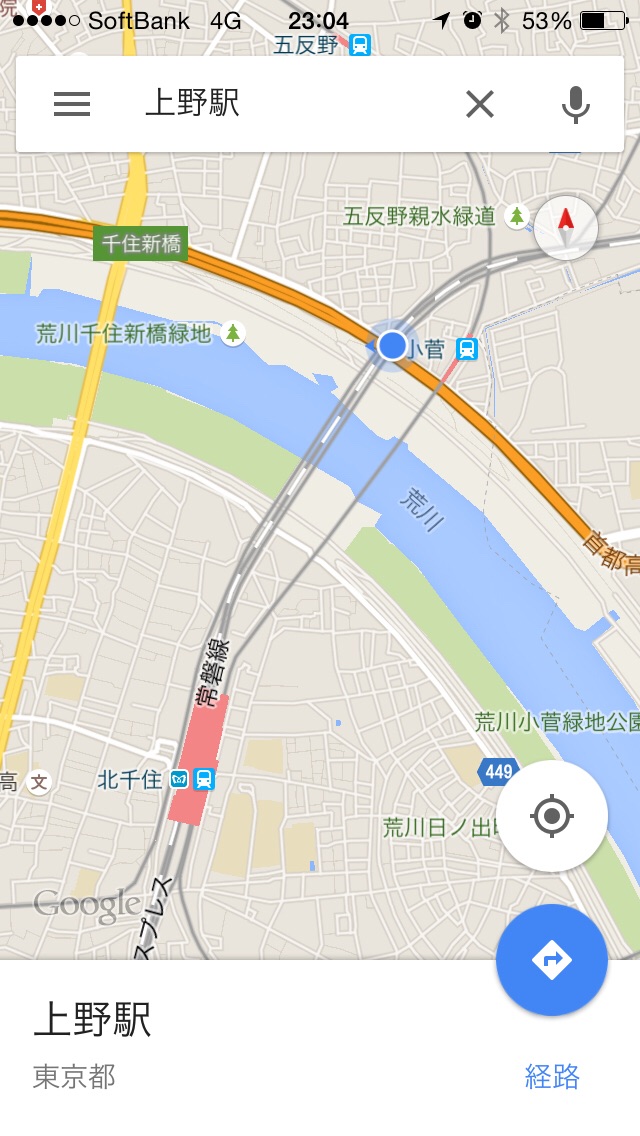Viewport: 640px width, 1136px height.
Task: Reset map orientation with the compass
Action: 566,226
